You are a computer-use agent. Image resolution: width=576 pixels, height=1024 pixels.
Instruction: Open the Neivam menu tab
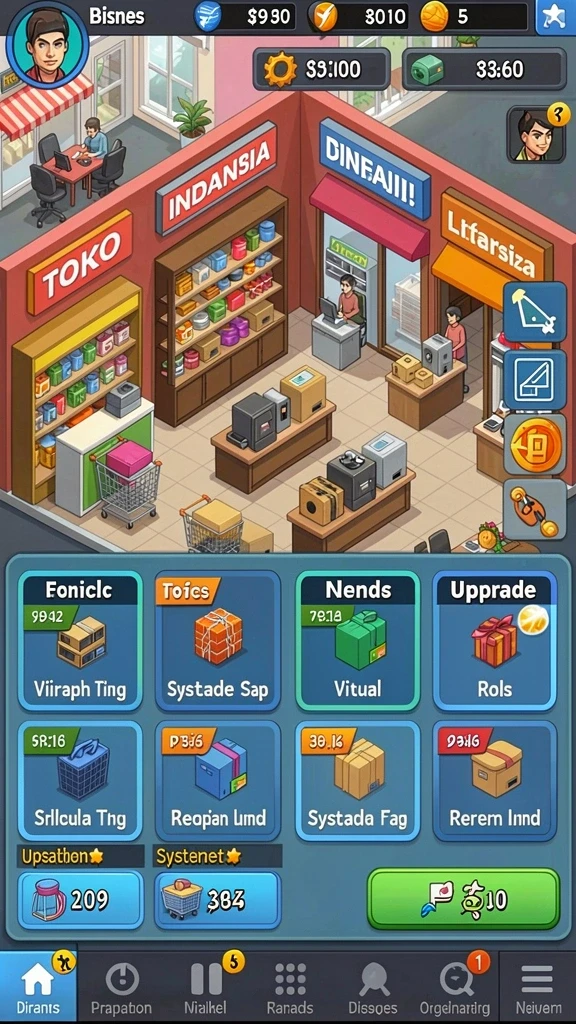point(537,987)
